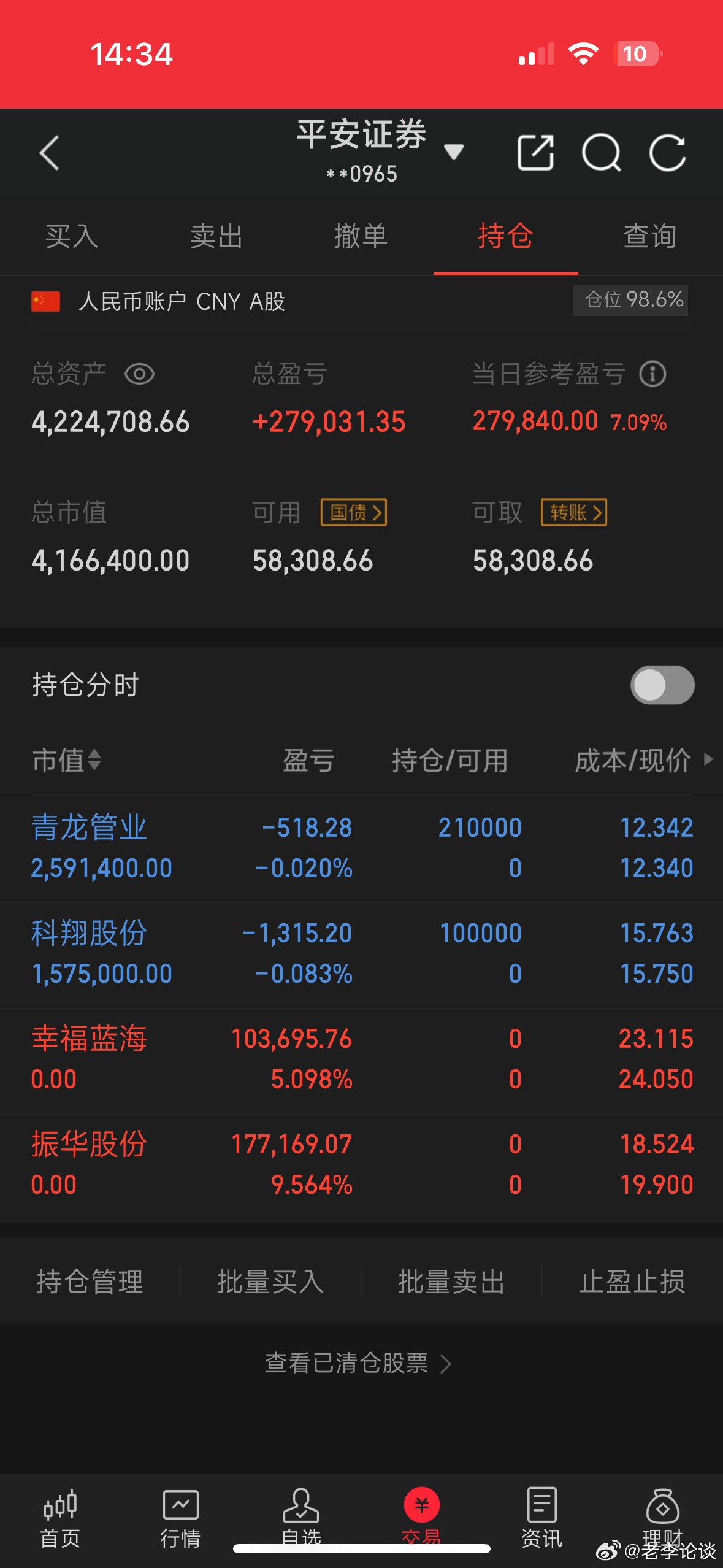Tap the 批量卖出 batch sell button
The height and width of the screenshot is (1568, 723).
click(x=452, y=1282)
